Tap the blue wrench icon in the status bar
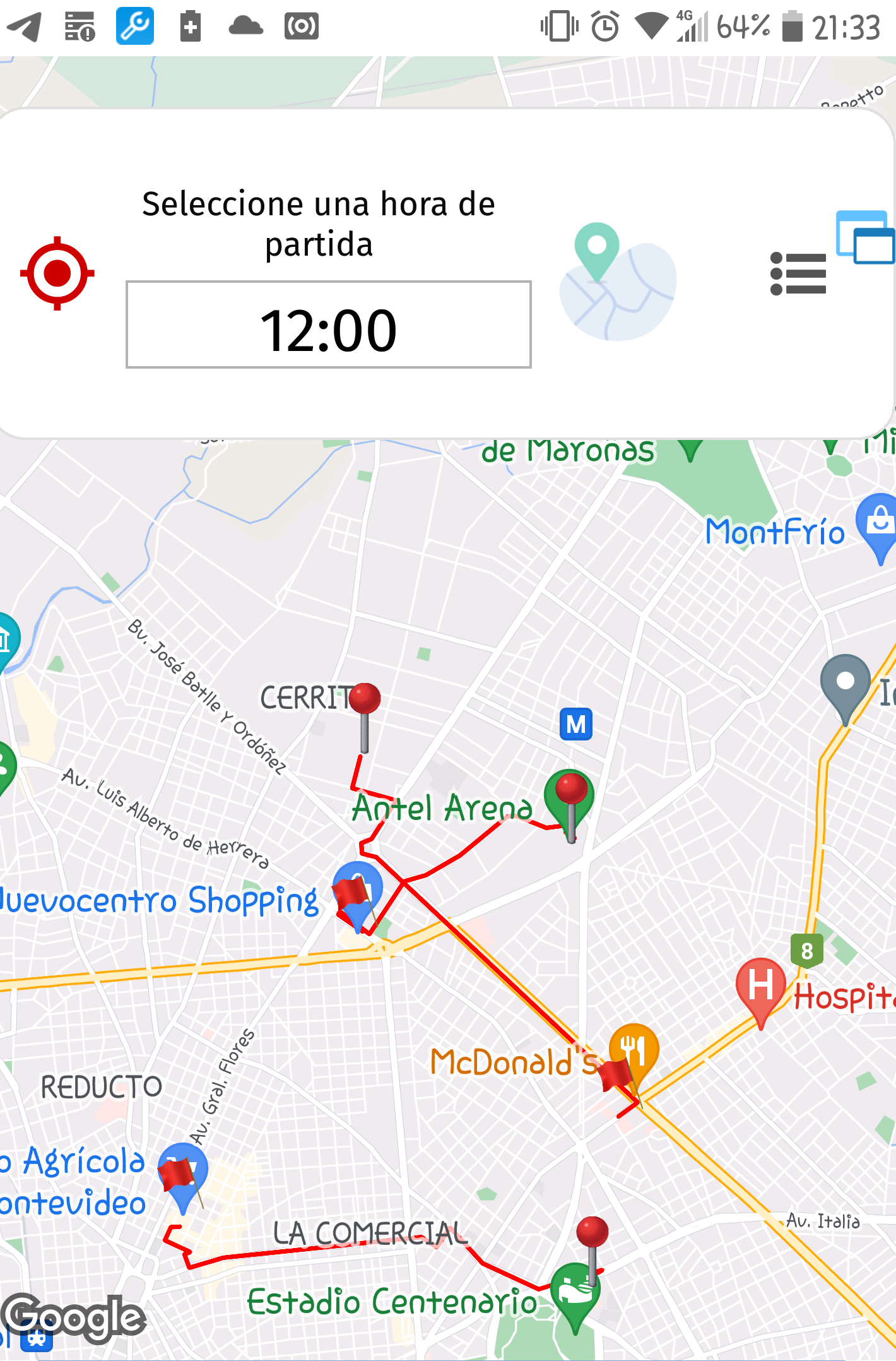The image size is (896, 1361). pos(134,25)
